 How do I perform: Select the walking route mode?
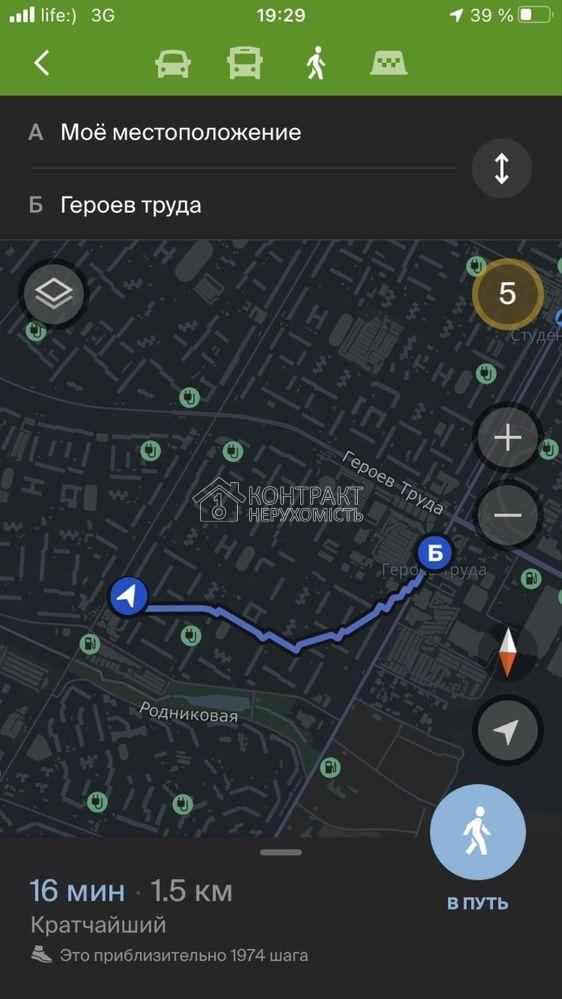coord(316,64)
